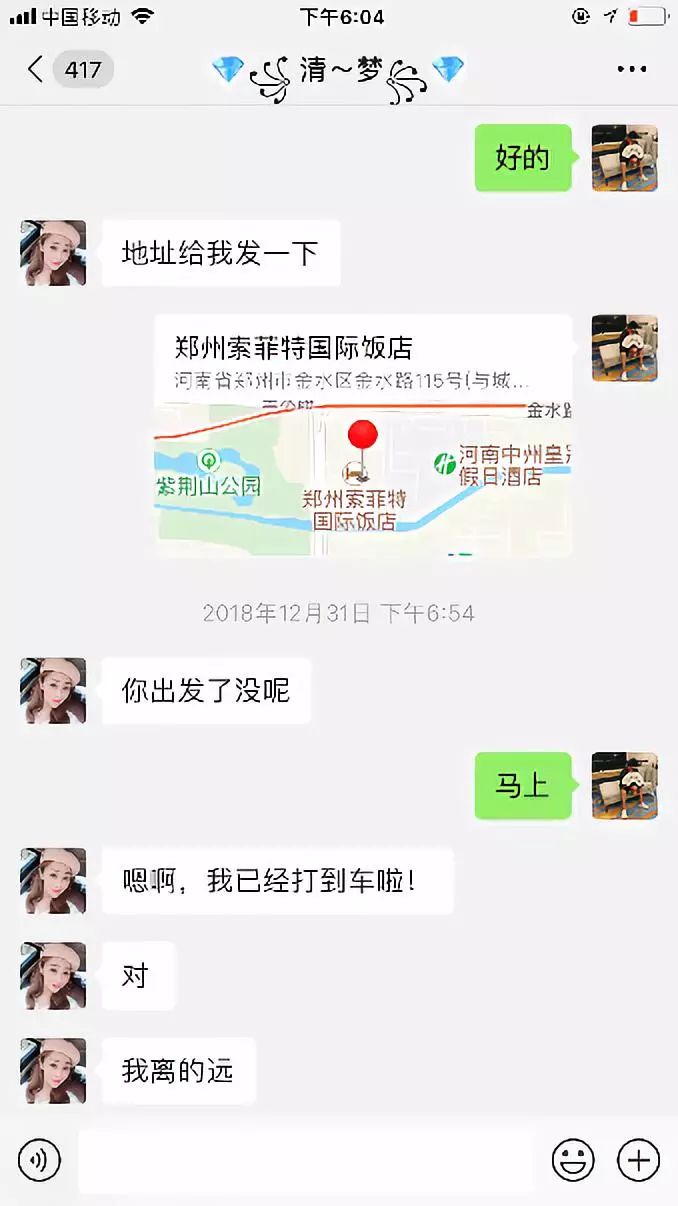Open contact's avatar beside 你出发了没呢
The height and width of the screenshot is (1206, 678).
[53, 690]
